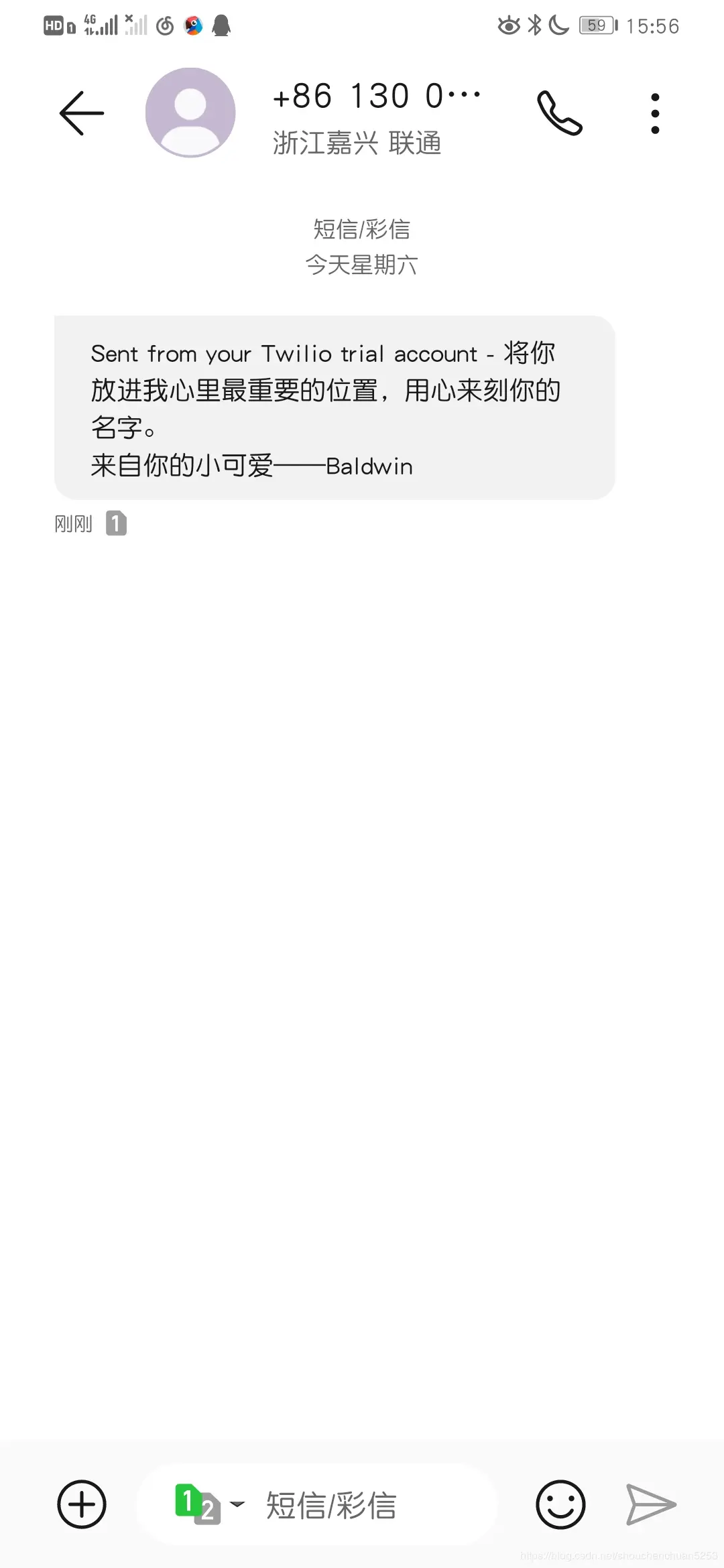724x1568 pixels.
Task: Send the message
Action: (x=650, y=1504)
